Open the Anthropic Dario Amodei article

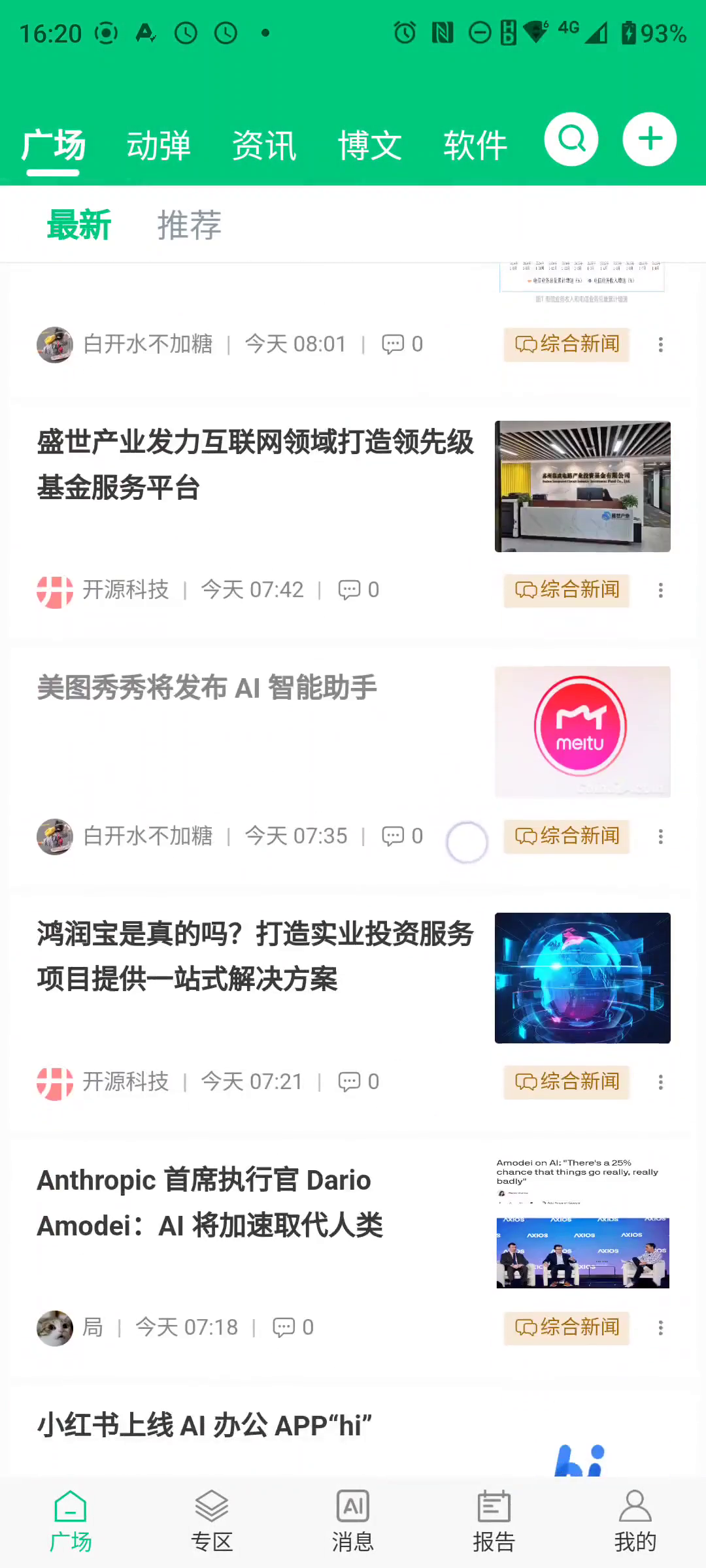click(x=210, y=1203)
